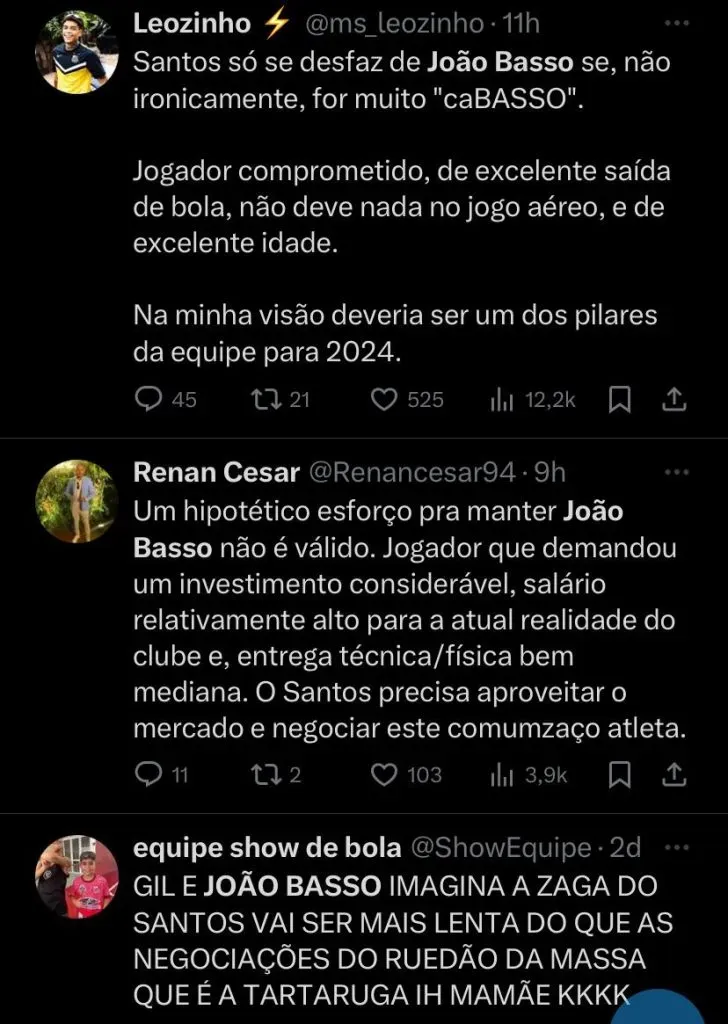This screenshot has width=728, height=1024.
Task: Like Leozinho's tweet
Action: [385, 400]
